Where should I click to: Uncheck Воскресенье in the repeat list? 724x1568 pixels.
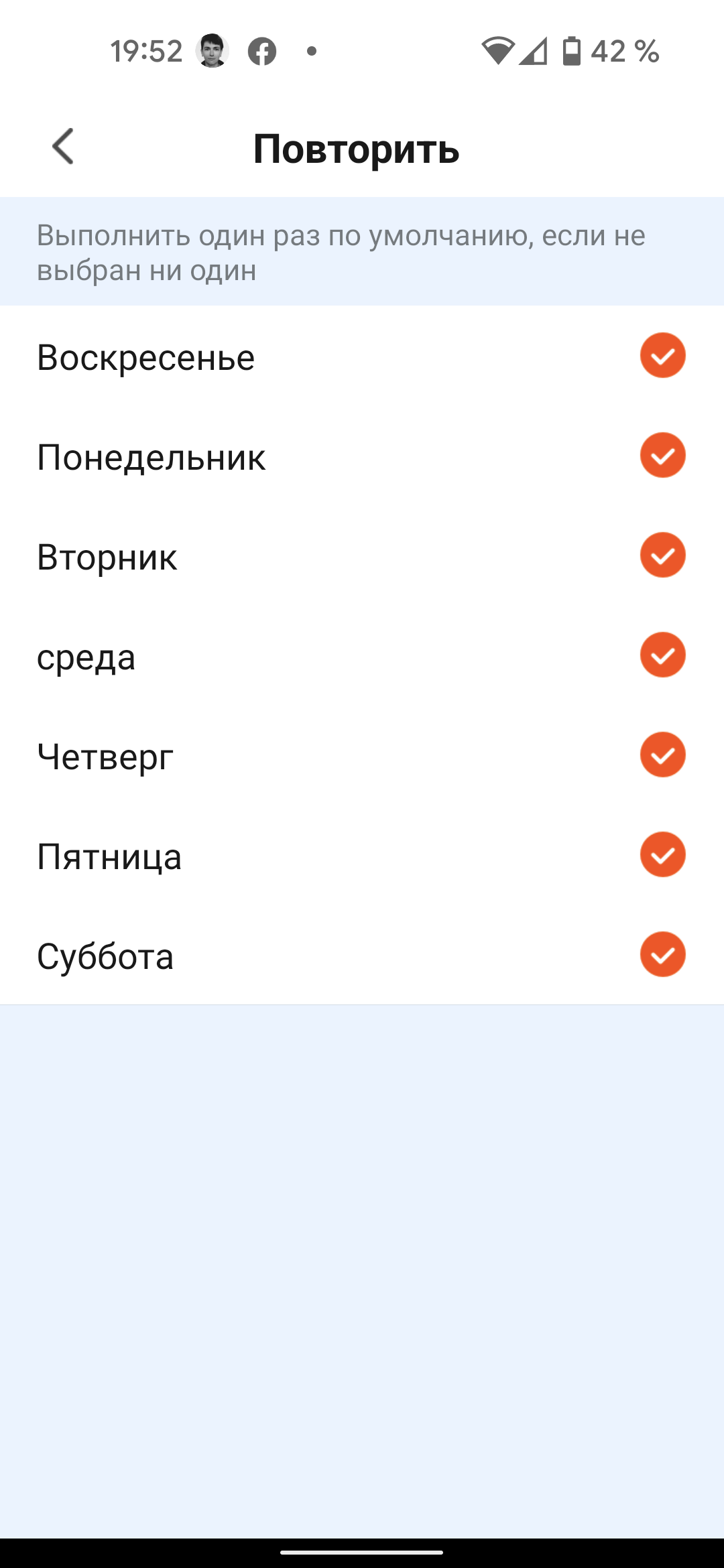(x=662, y=355)
